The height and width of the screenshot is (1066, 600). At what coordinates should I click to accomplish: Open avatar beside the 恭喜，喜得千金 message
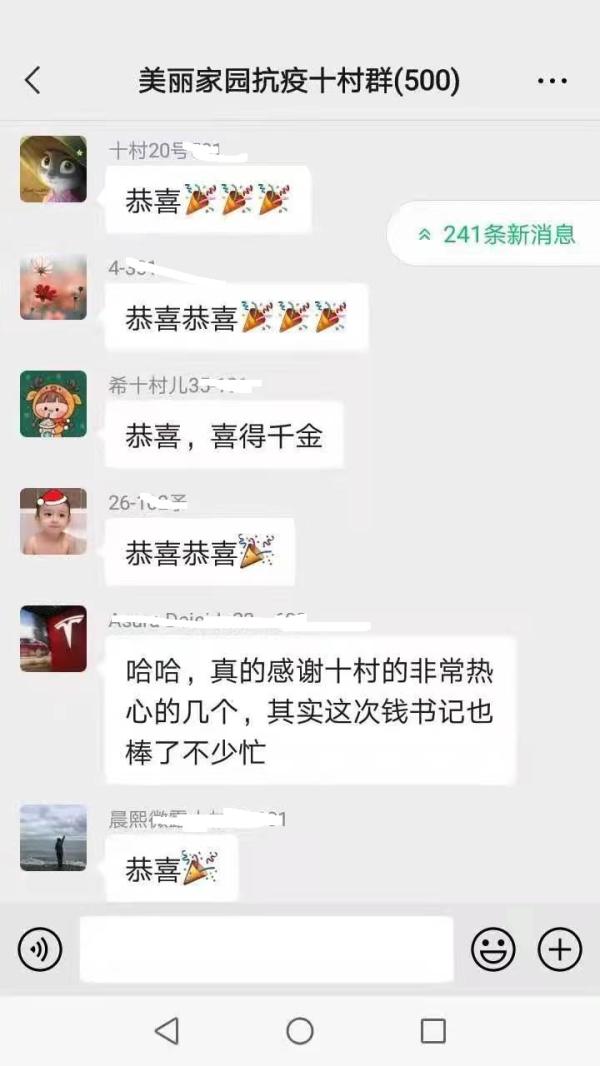coord(53,404)
